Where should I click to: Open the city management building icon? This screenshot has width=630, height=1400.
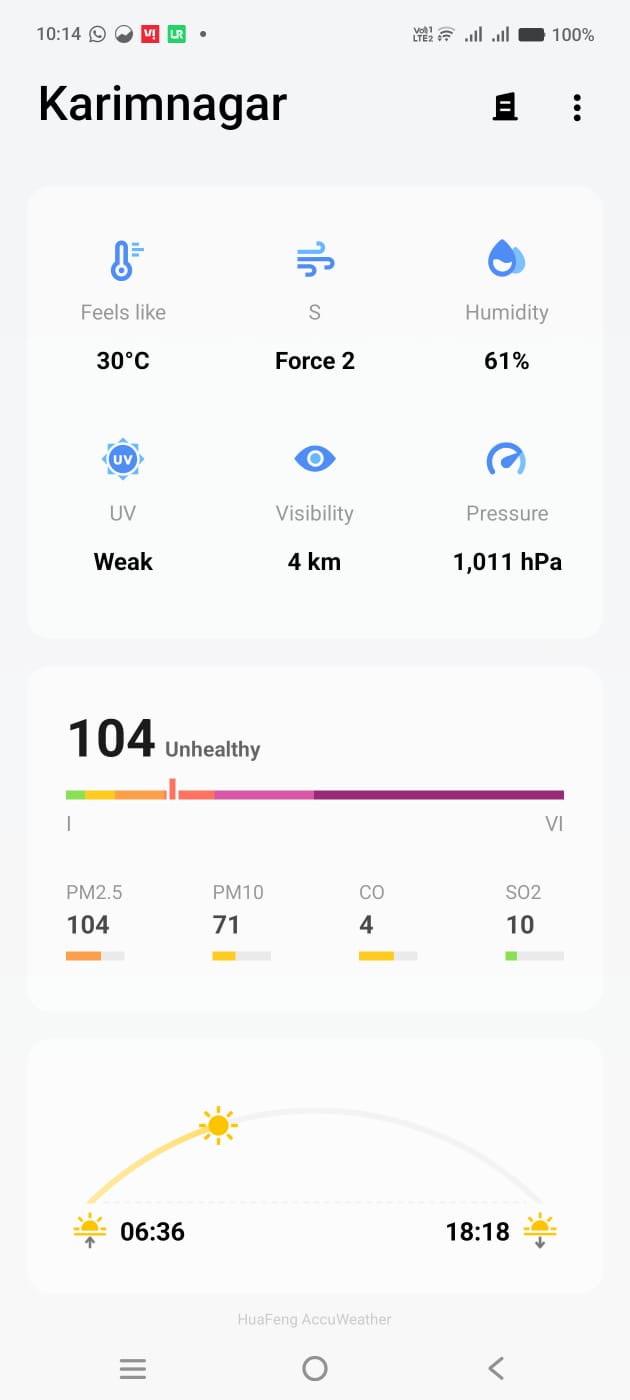click(x=505, y=107)
